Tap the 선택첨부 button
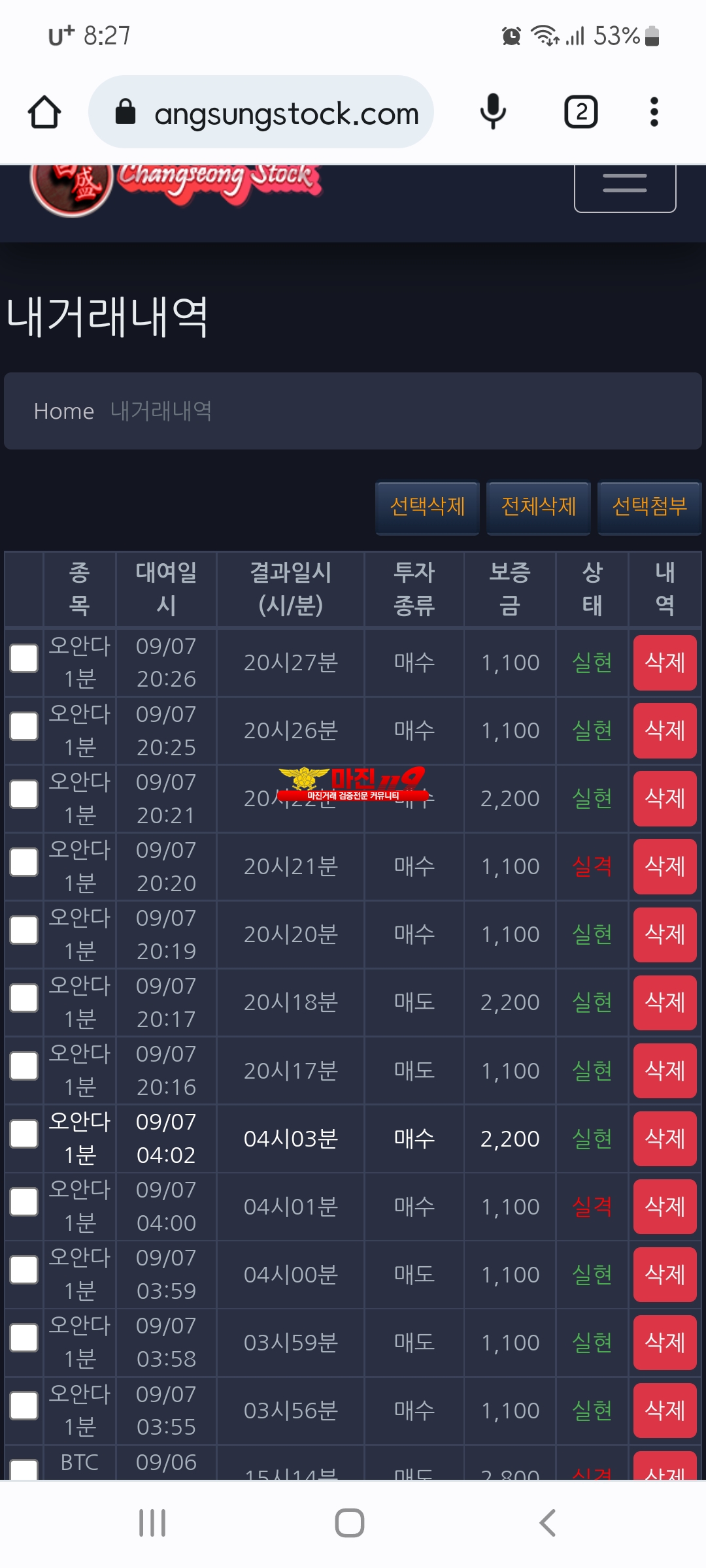 [x=650, y=508]
